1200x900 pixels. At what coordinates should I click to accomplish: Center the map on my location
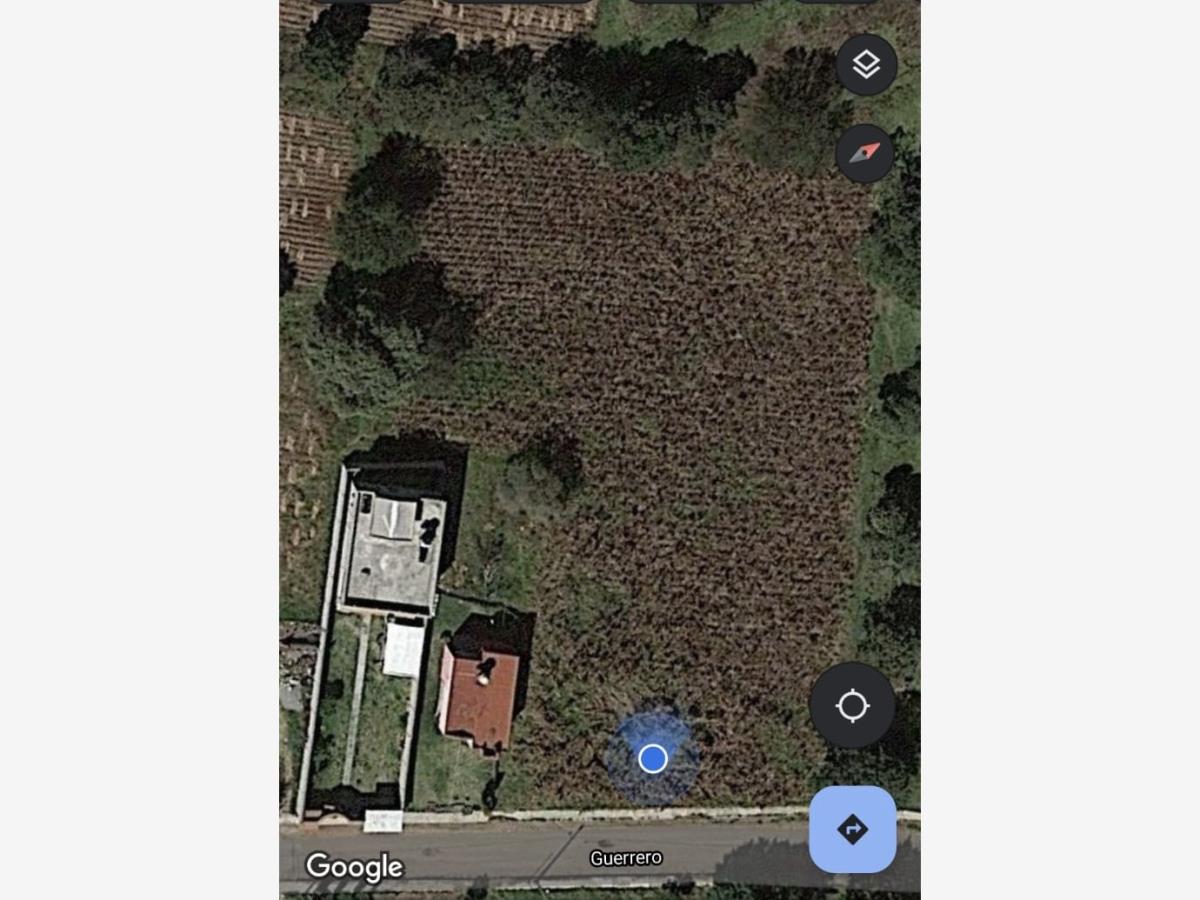point(852,706)
